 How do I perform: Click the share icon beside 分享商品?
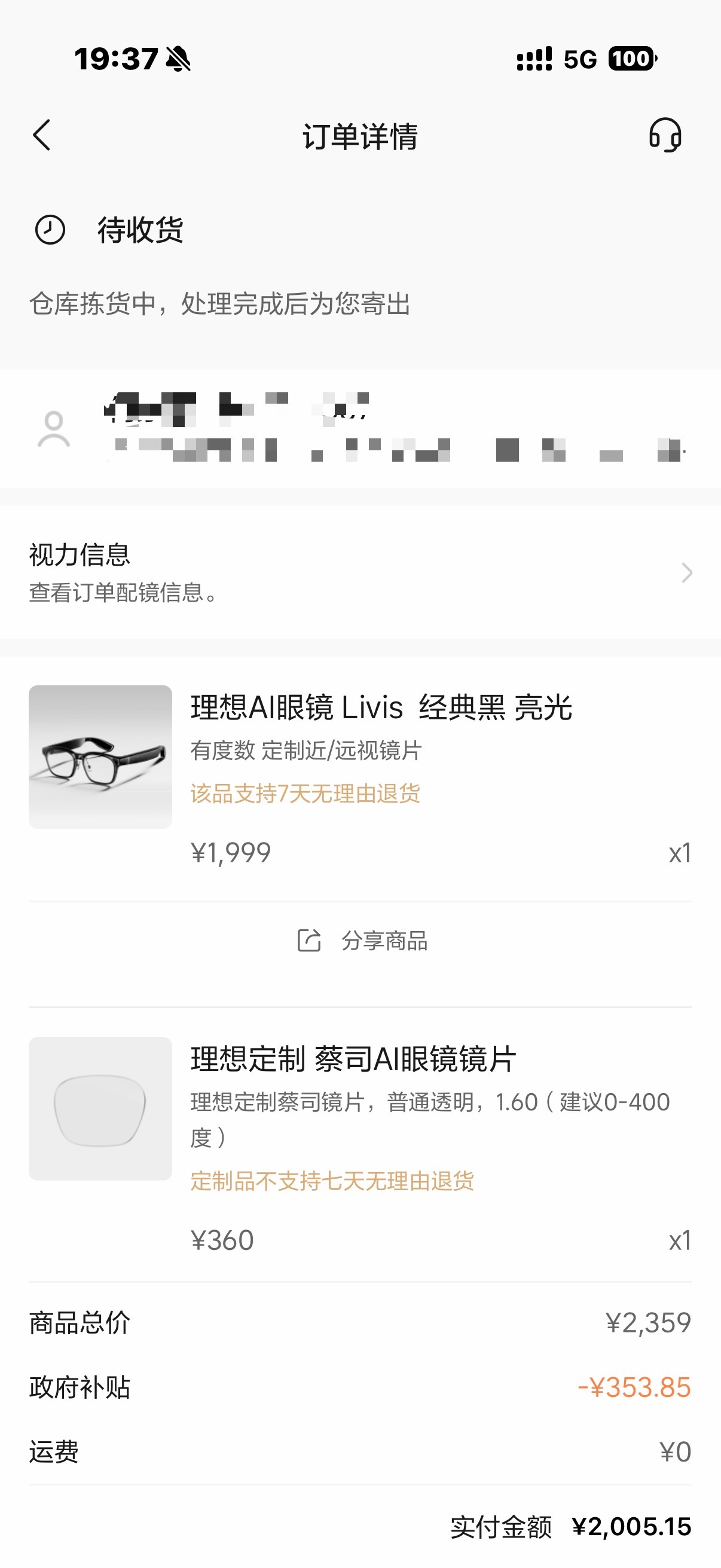pos(310,941)
